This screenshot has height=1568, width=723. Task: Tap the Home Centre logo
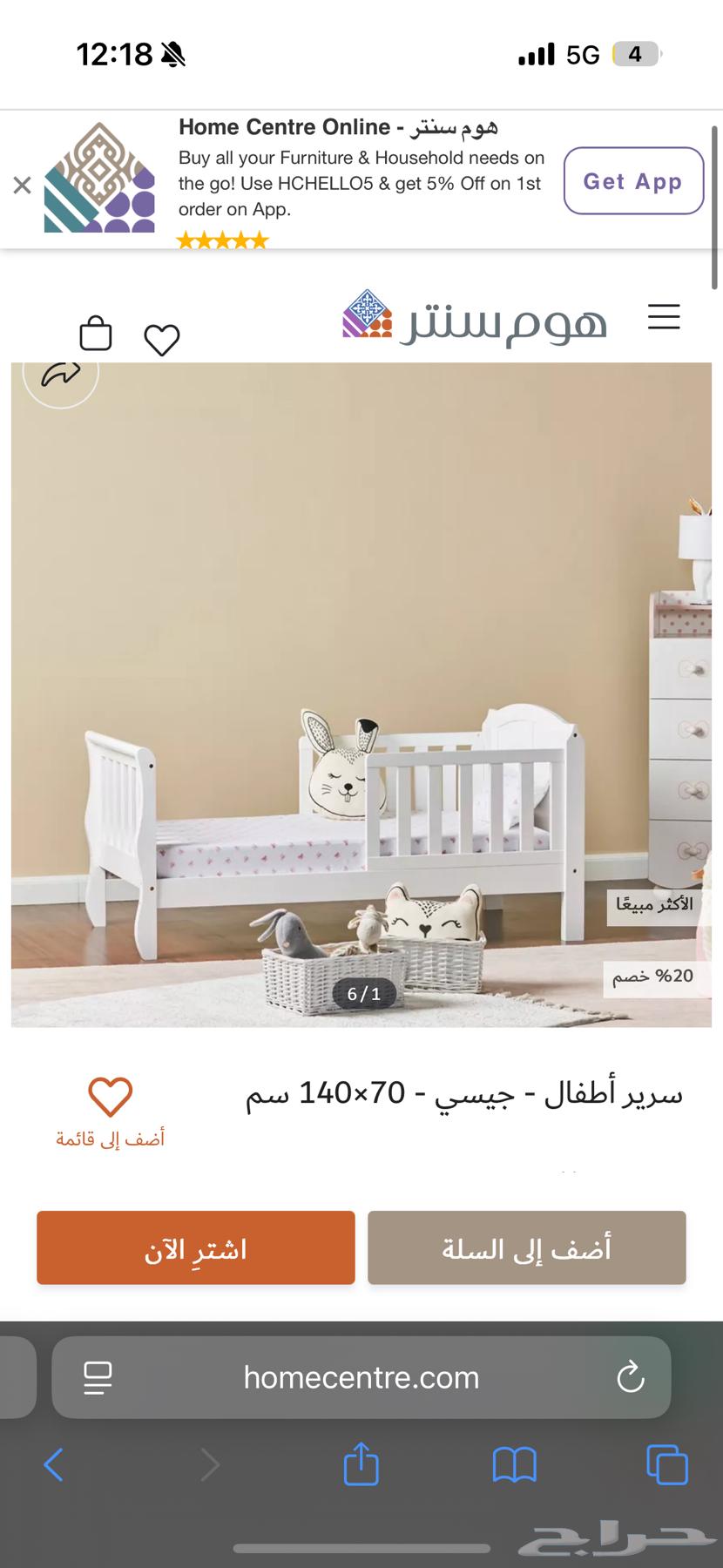coord(475,317)
